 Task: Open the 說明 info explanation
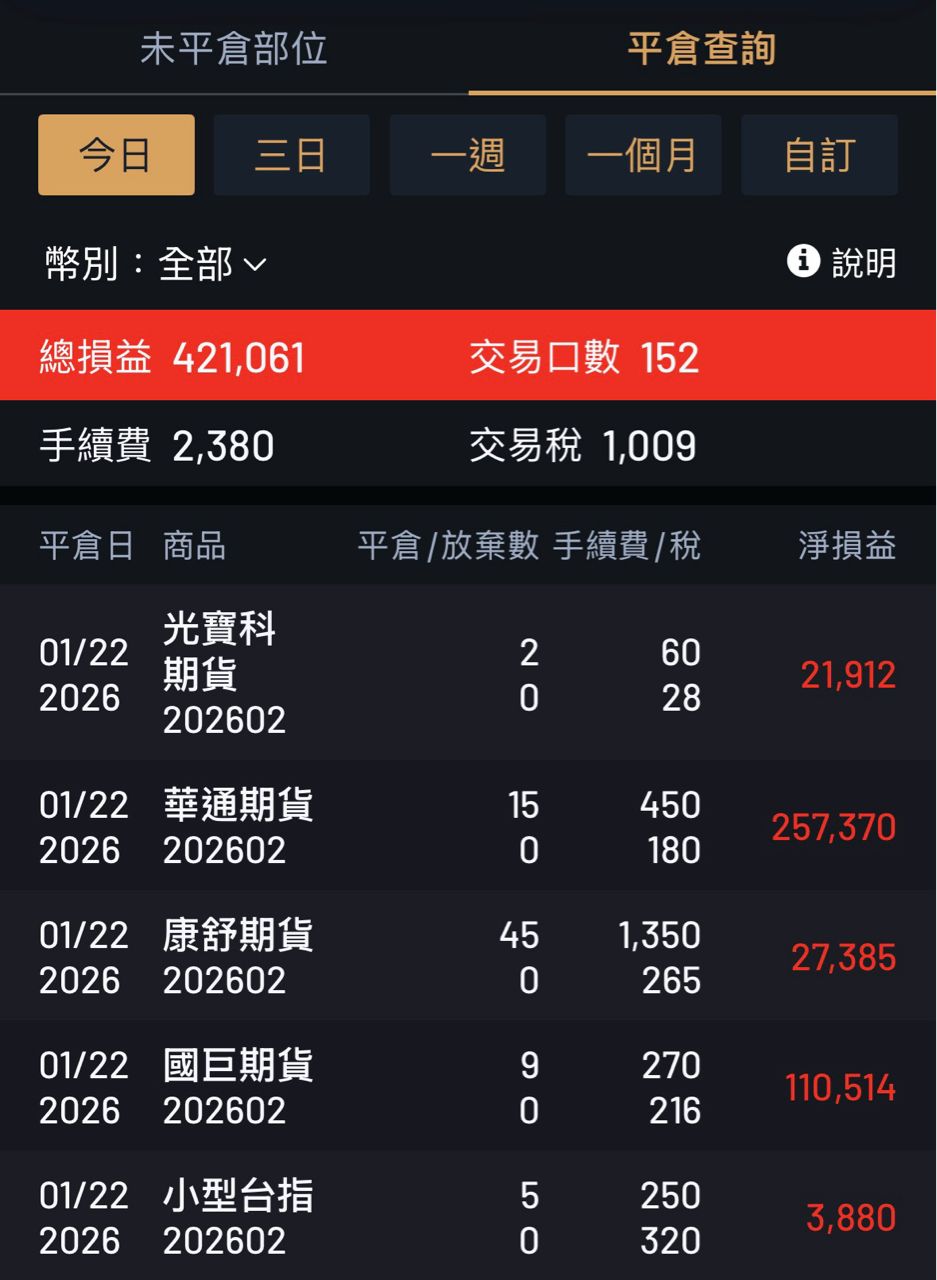click(842, 263)
